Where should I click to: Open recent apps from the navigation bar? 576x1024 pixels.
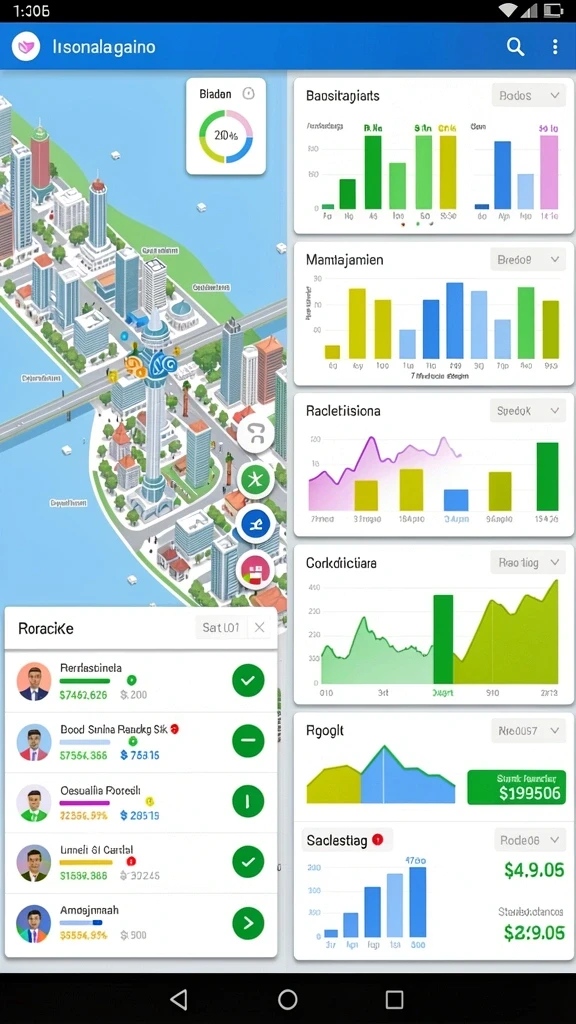coord(394,999)
